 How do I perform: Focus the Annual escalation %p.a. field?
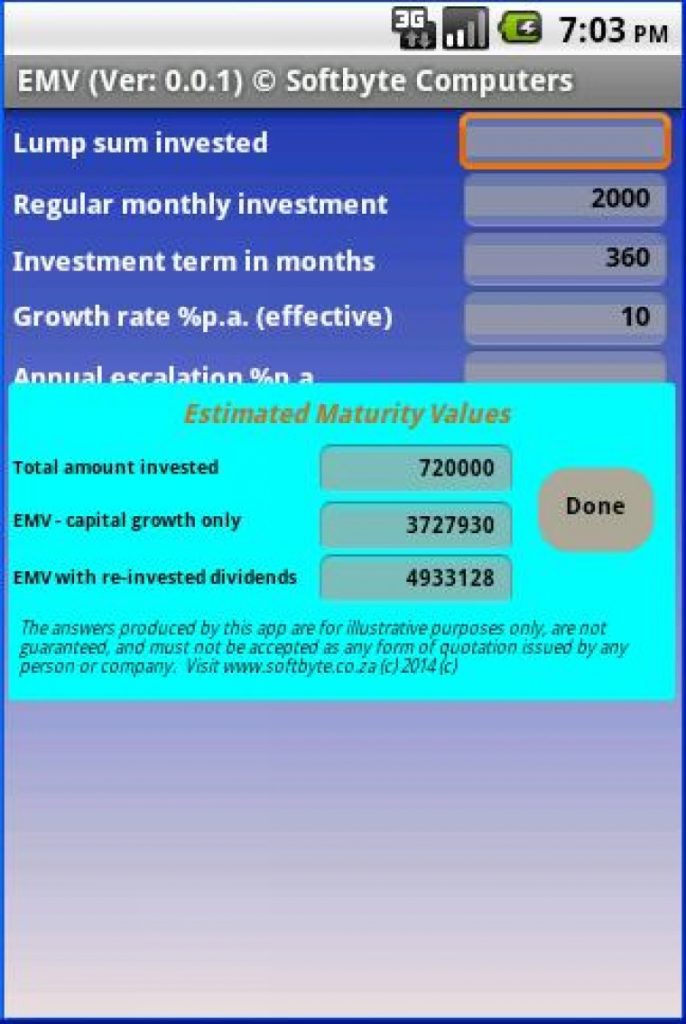[565, 367]
